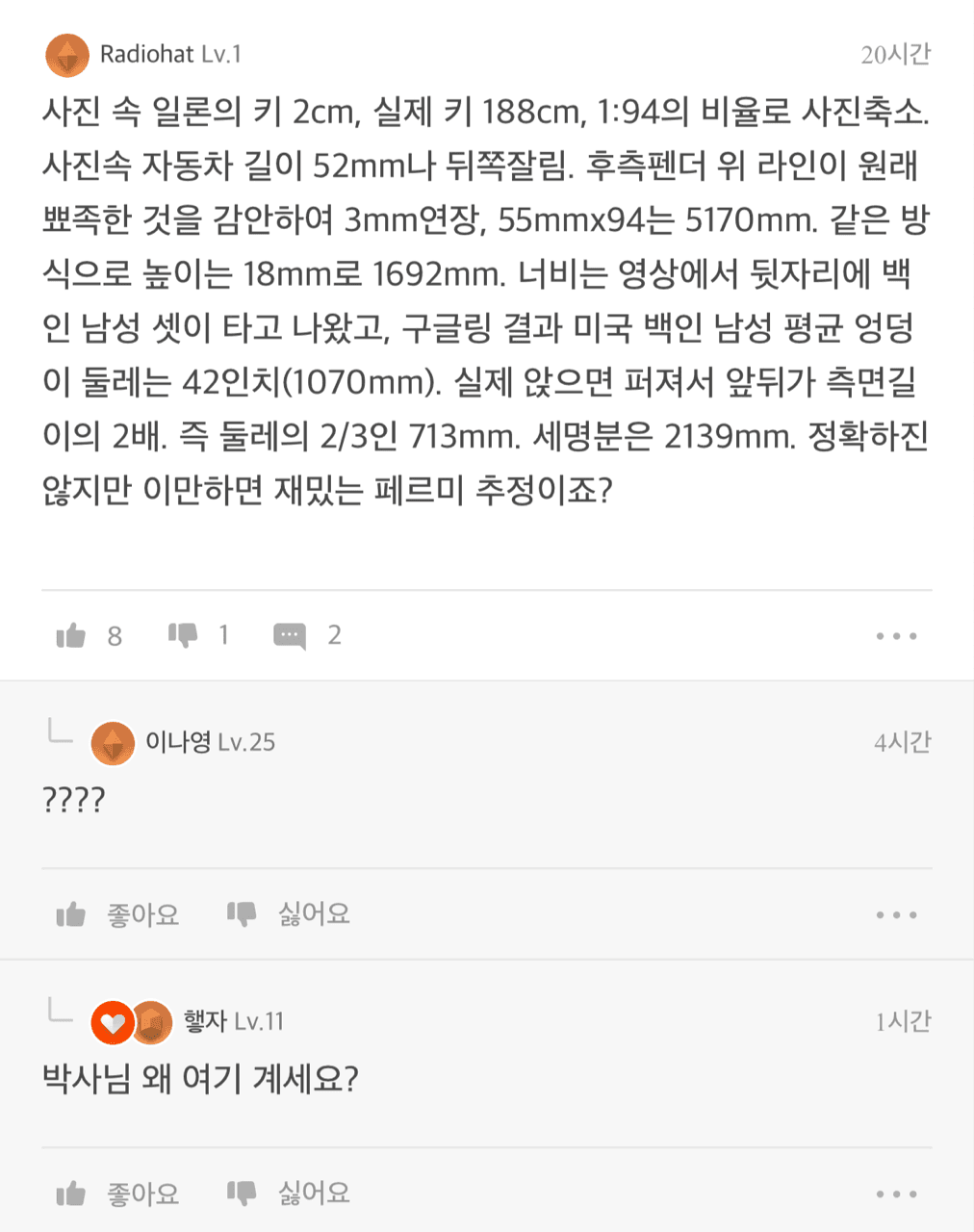
Task: Select 이나영's profile avatar
Action: click(113, 743)
